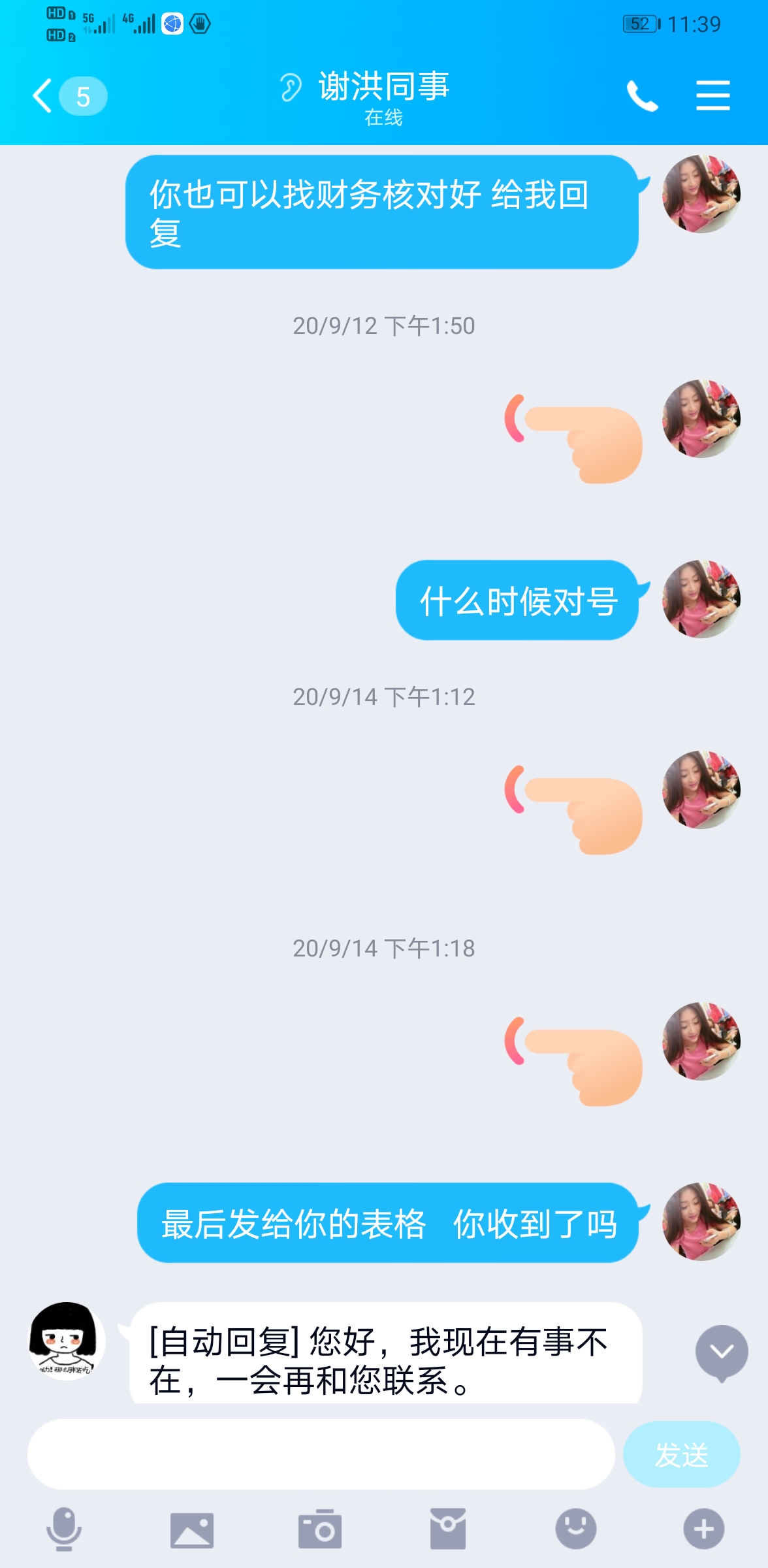Image resolution: width=768 pixels, height=1568 pixels.
Task: Open the photo gallery picker
Action: point(192,1529)
